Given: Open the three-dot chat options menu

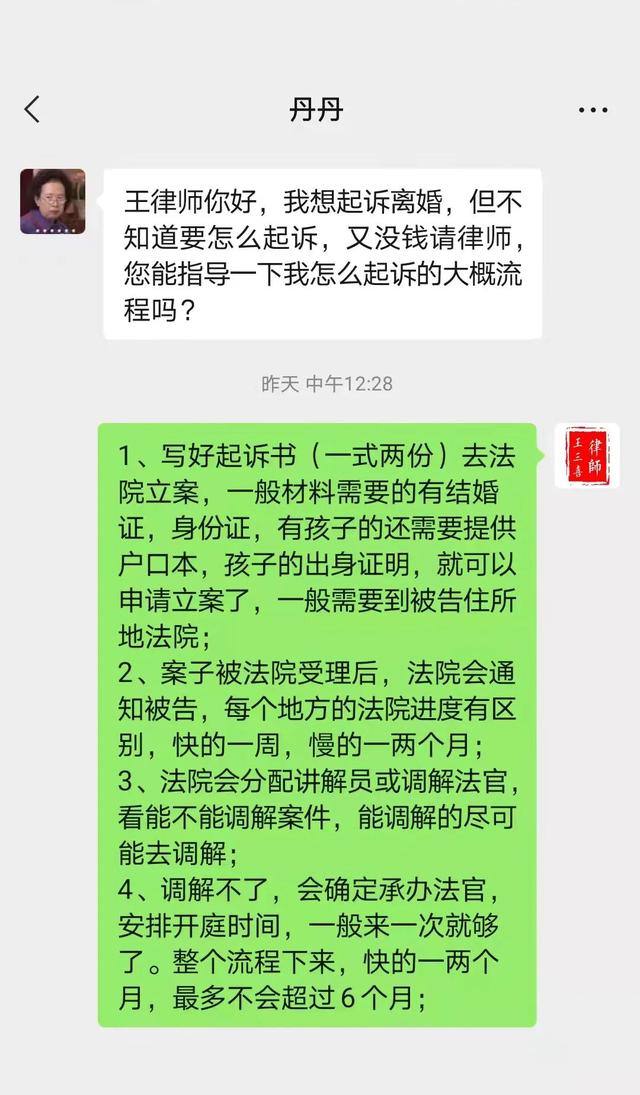Looking at the screenshot, I should pyautogui.click(x=592, y=110).
